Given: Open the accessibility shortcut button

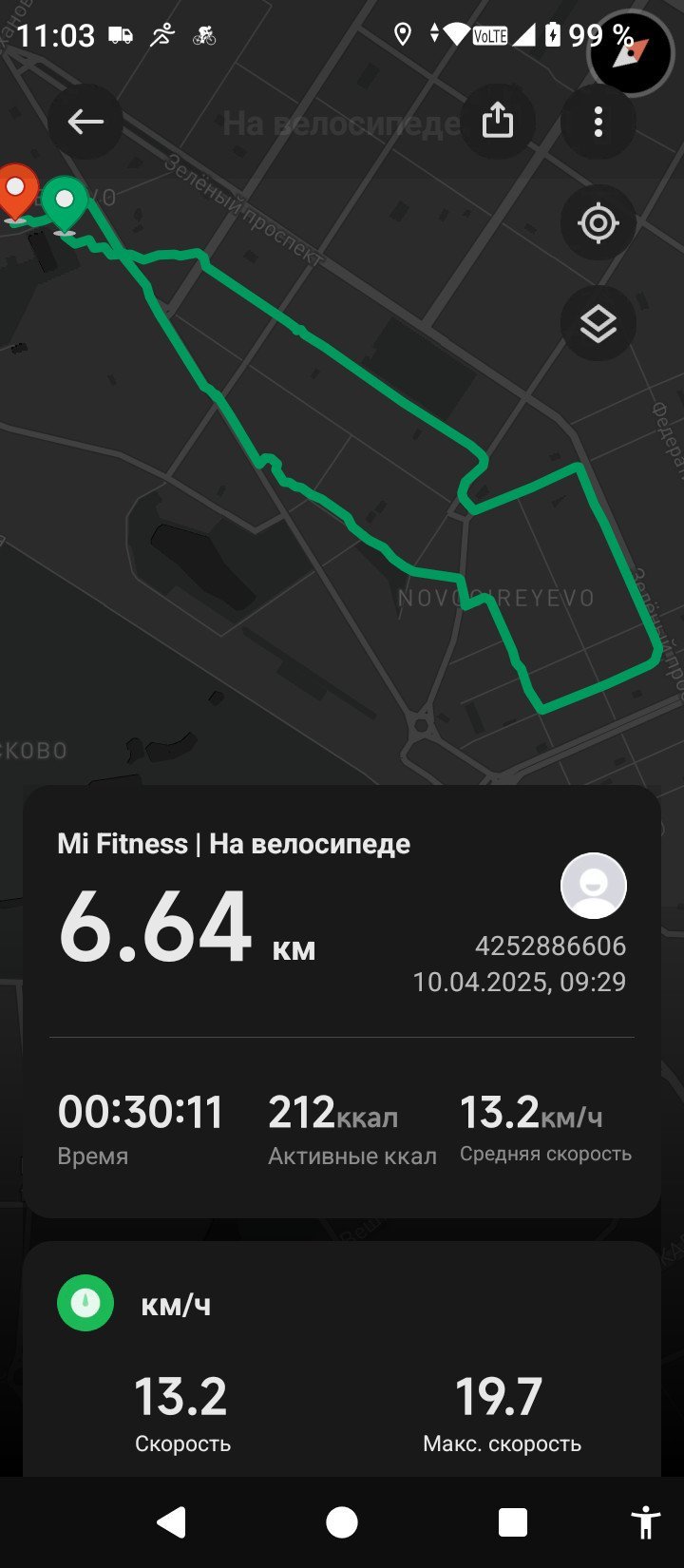Looking at the screenshot, I should click(646, 1522).
